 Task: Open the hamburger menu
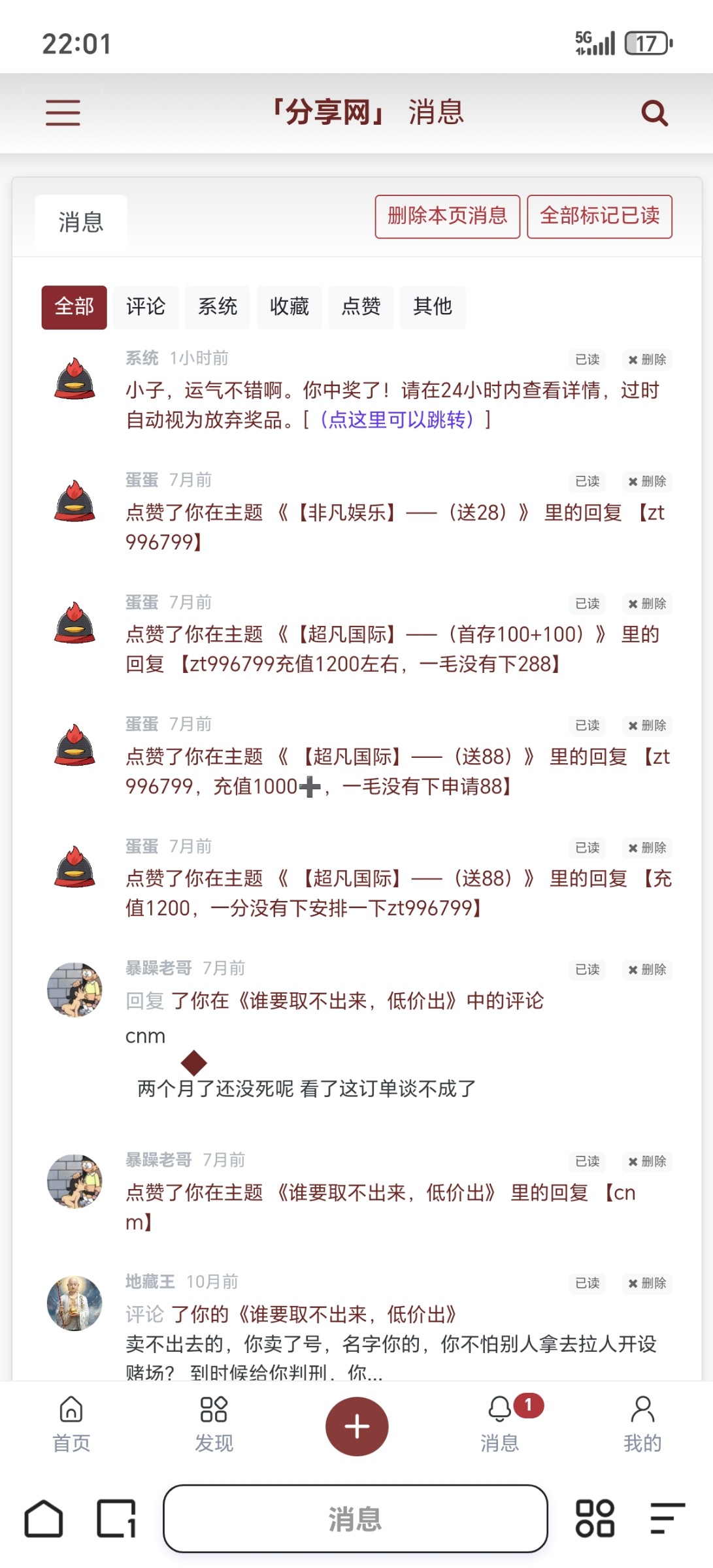62,112
